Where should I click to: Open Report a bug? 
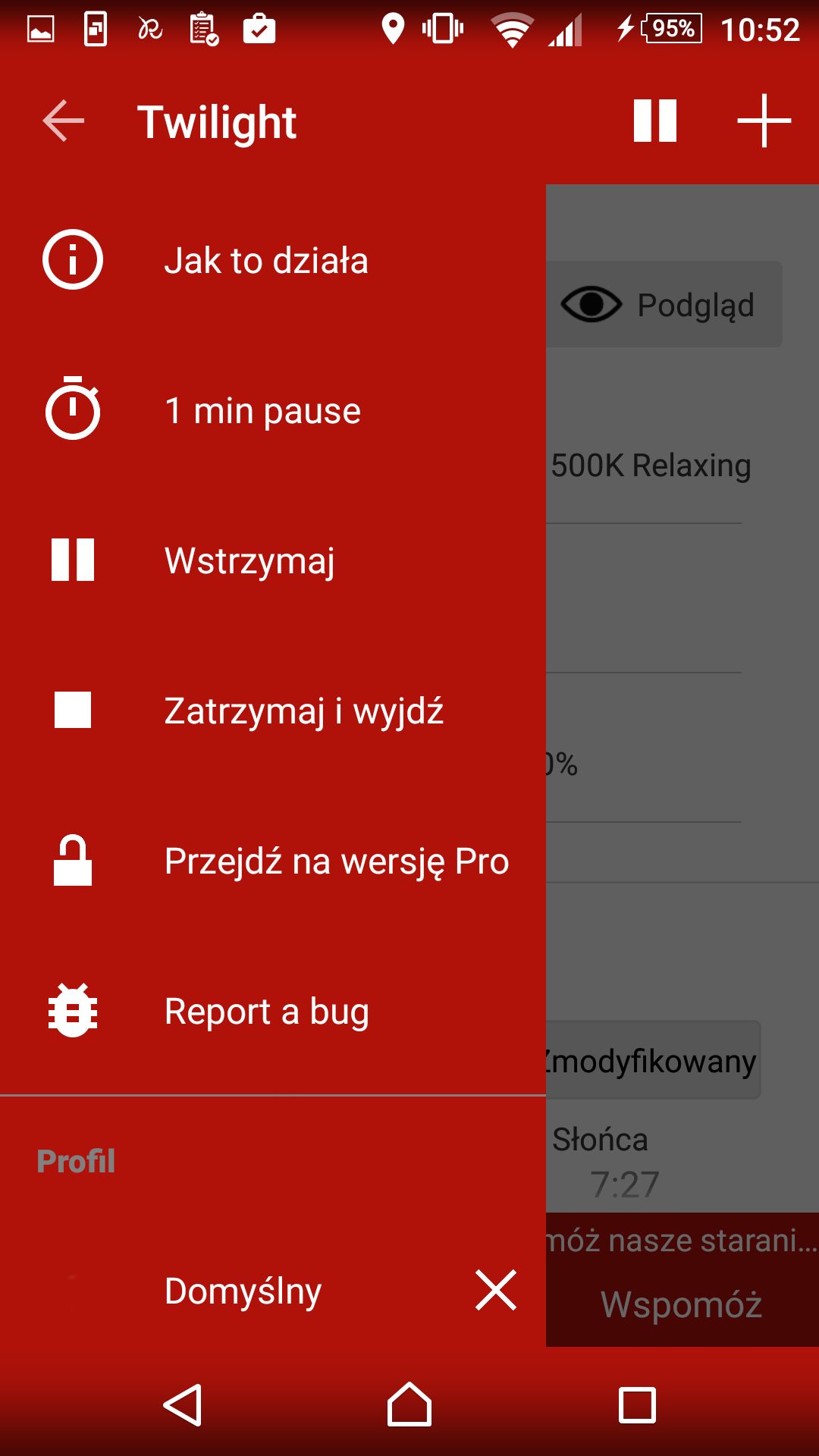(x=273, y=1011)
